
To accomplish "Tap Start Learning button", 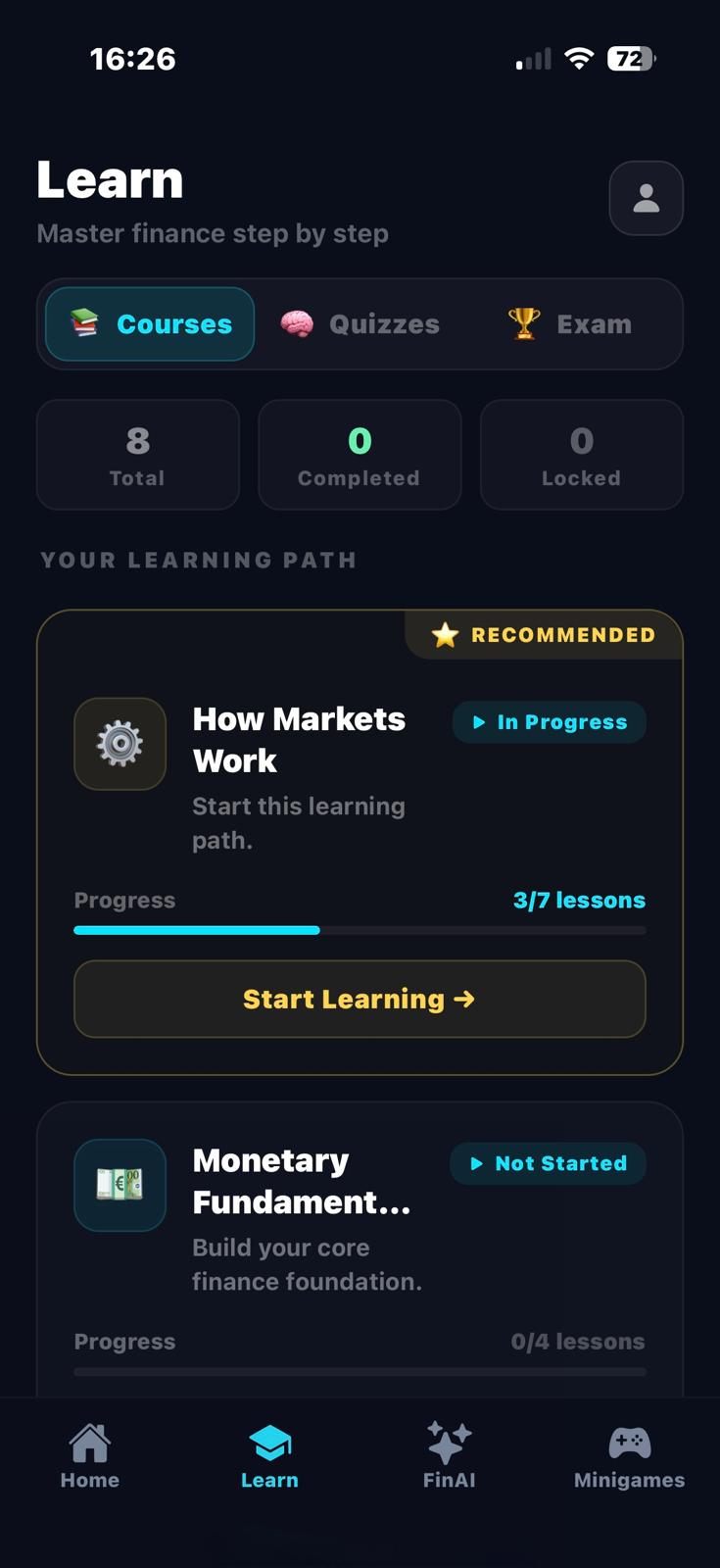I will 360,999.
